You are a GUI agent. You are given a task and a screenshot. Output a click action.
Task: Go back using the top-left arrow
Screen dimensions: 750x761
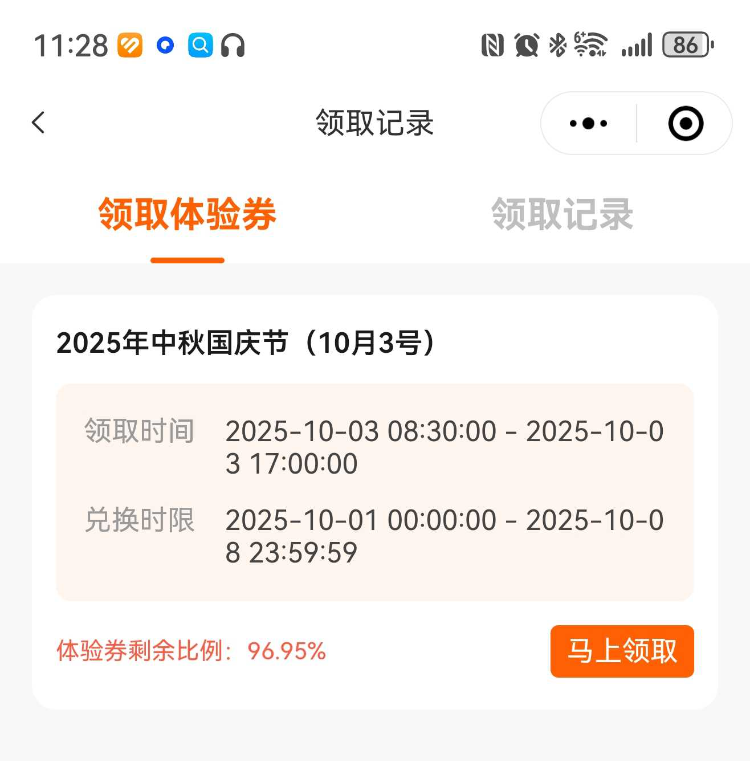(x=38, y=123)
